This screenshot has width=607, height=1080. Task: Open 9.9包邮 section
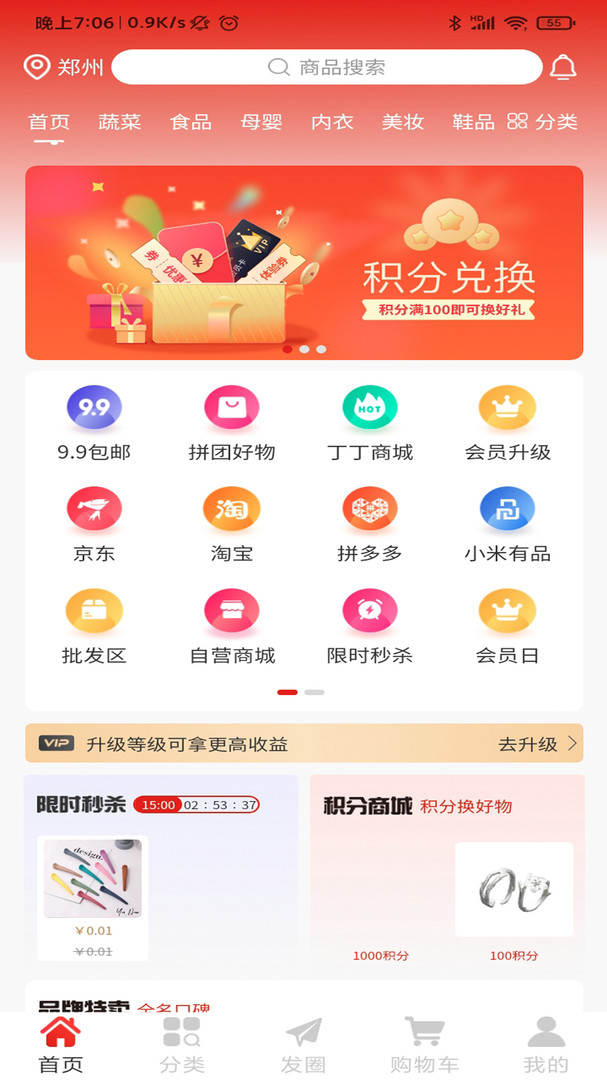94,423
